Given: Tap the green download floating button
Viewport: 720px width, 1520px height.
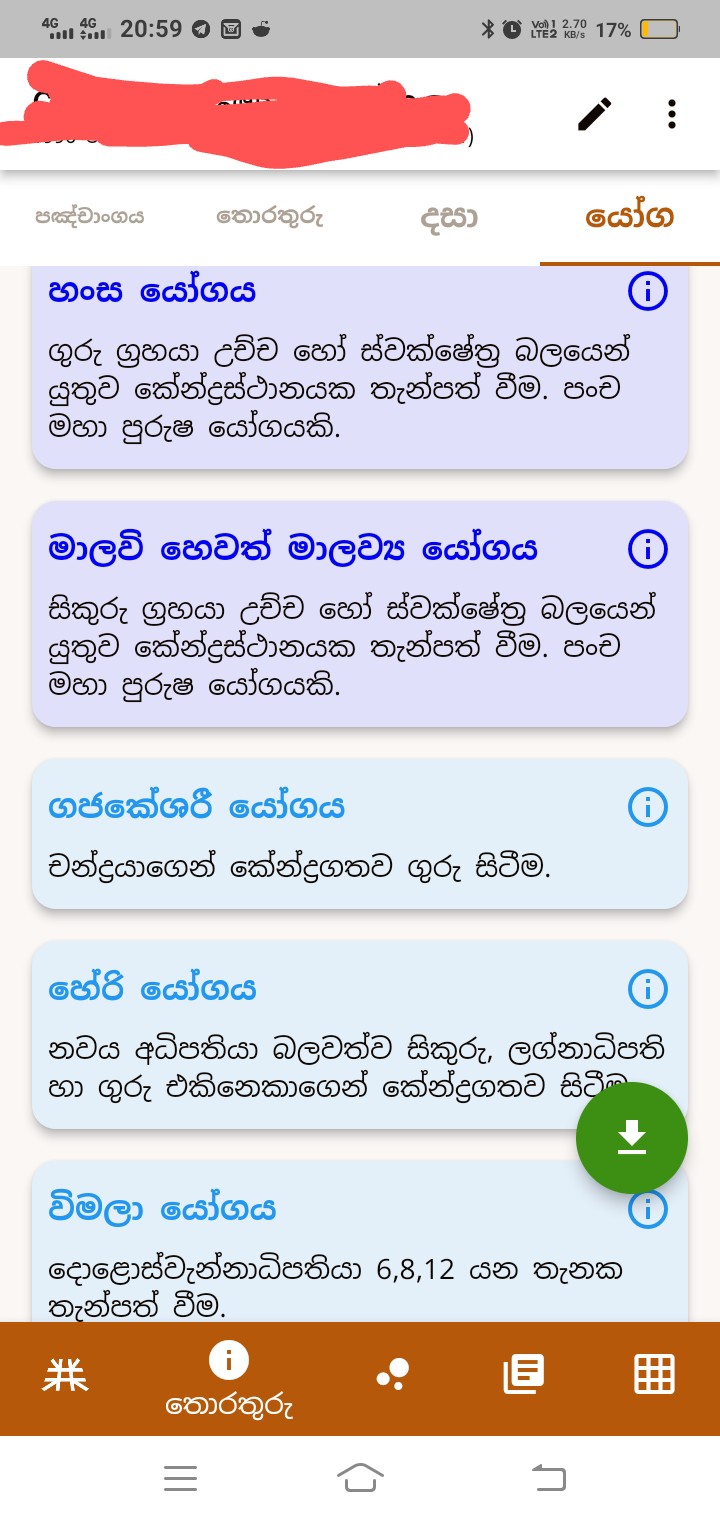Looking at the screenshot, I should (632, 1138).
